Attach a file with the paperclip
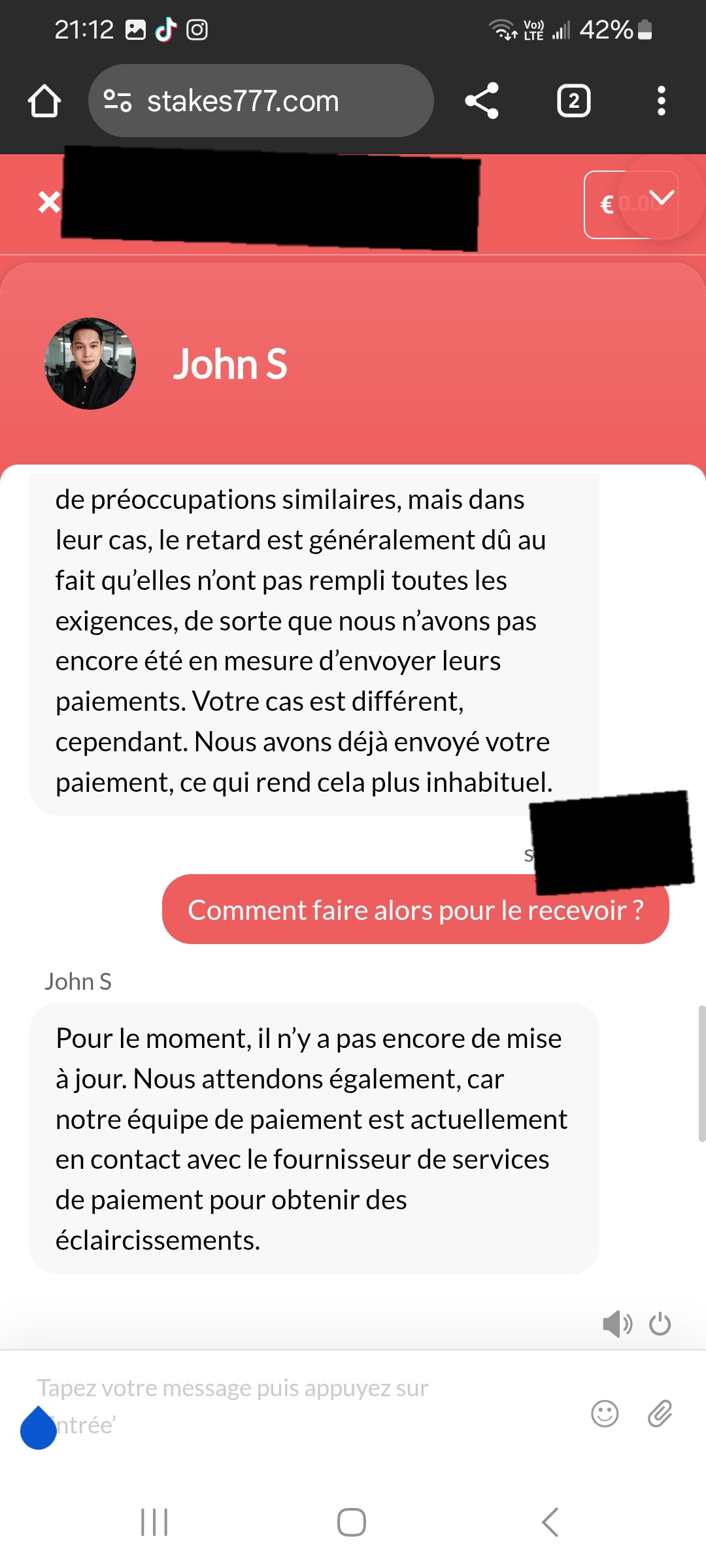706x1568 pixels. click(660, 1414)
